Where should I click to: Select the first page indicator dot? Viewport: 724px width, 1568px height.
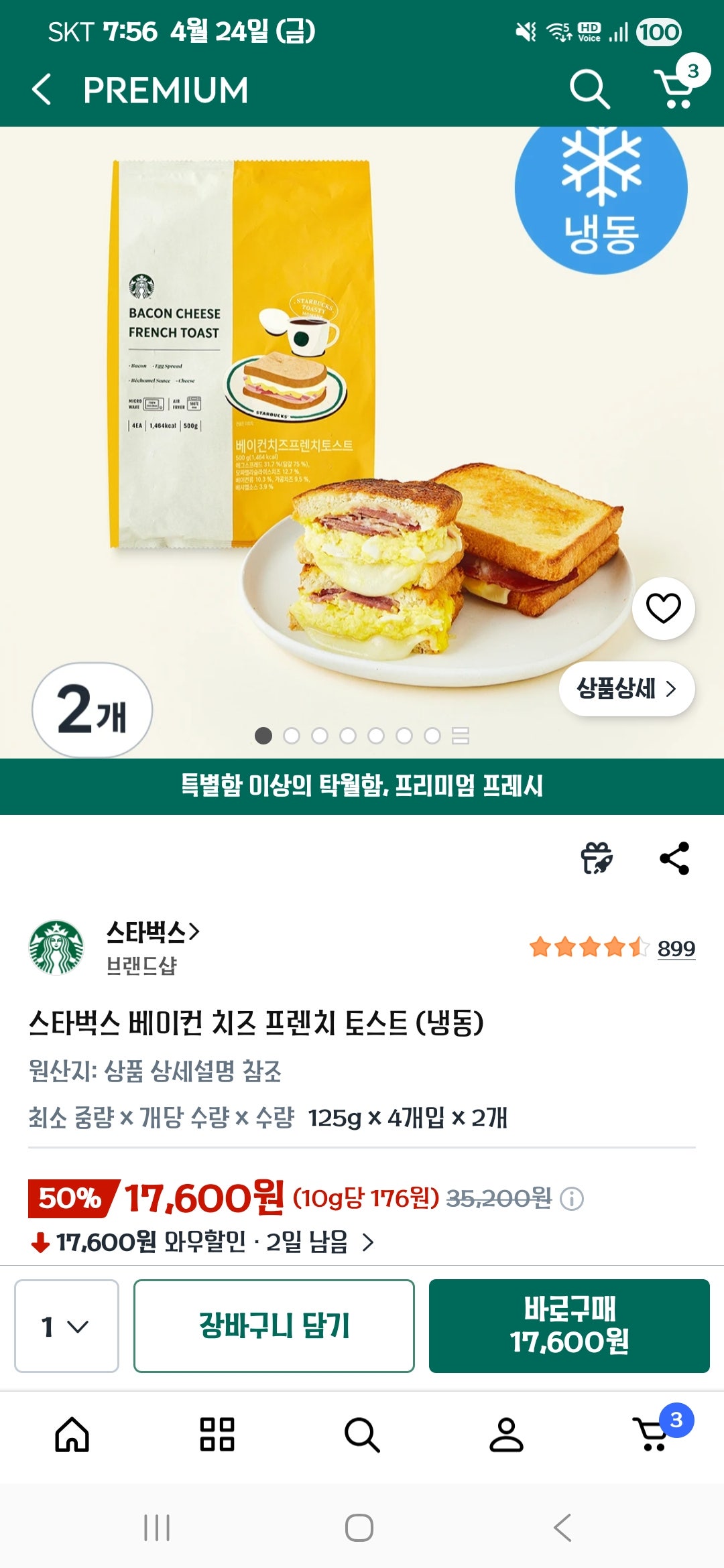263,734
